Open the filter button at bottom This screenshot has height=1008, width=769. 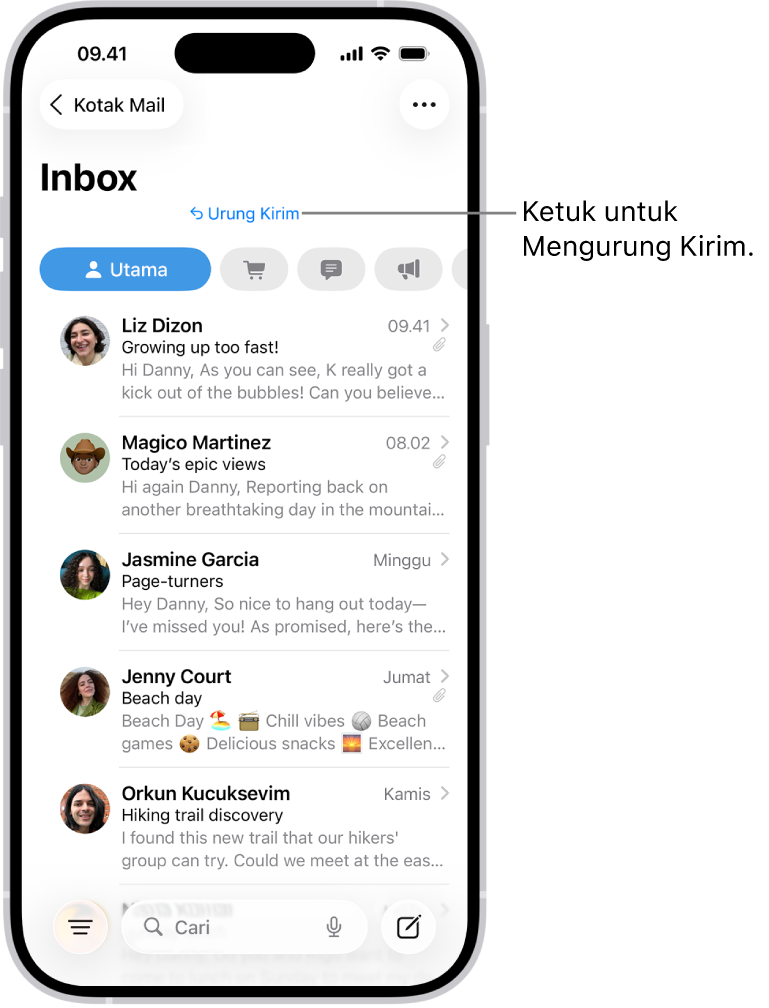pos(81,927)
